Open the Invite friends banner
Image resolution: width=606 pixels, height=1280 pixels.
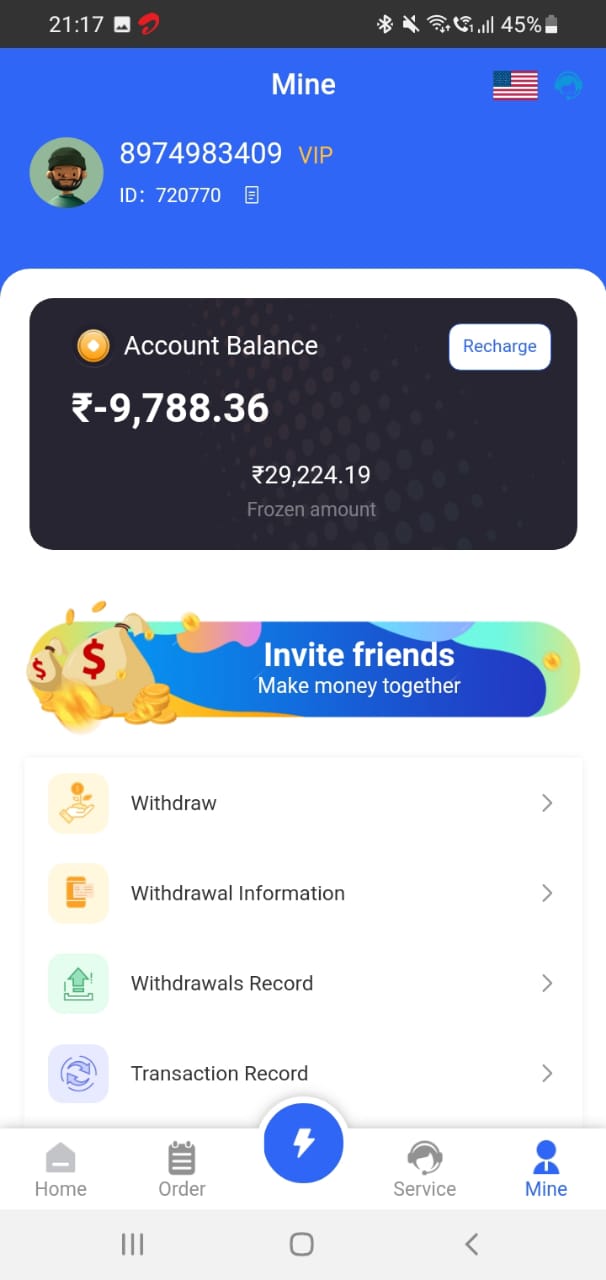coord(303,665)
